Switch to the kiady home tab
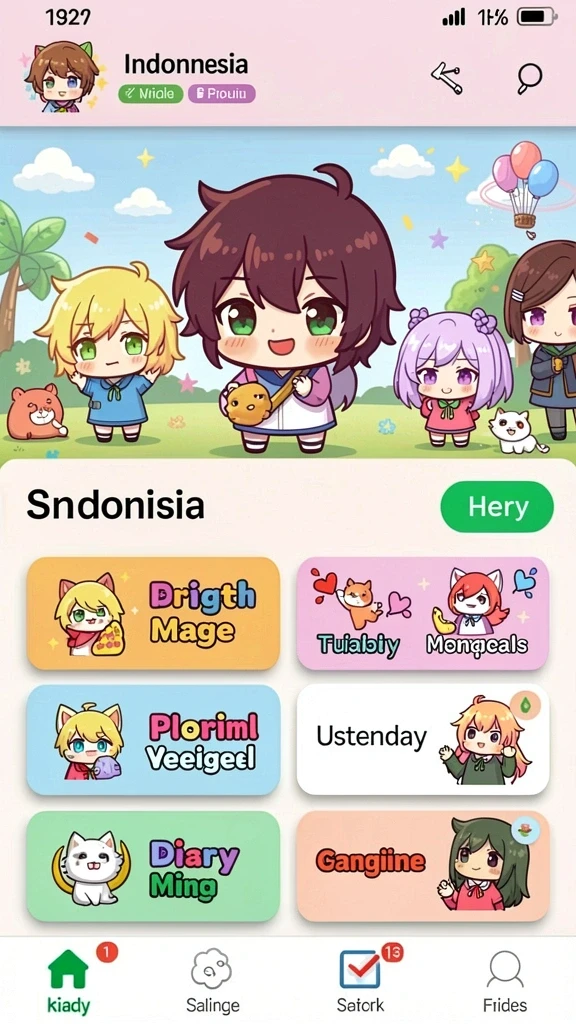Image resolution: width=576 pixels, height=1024 pixels. [69, 981]
